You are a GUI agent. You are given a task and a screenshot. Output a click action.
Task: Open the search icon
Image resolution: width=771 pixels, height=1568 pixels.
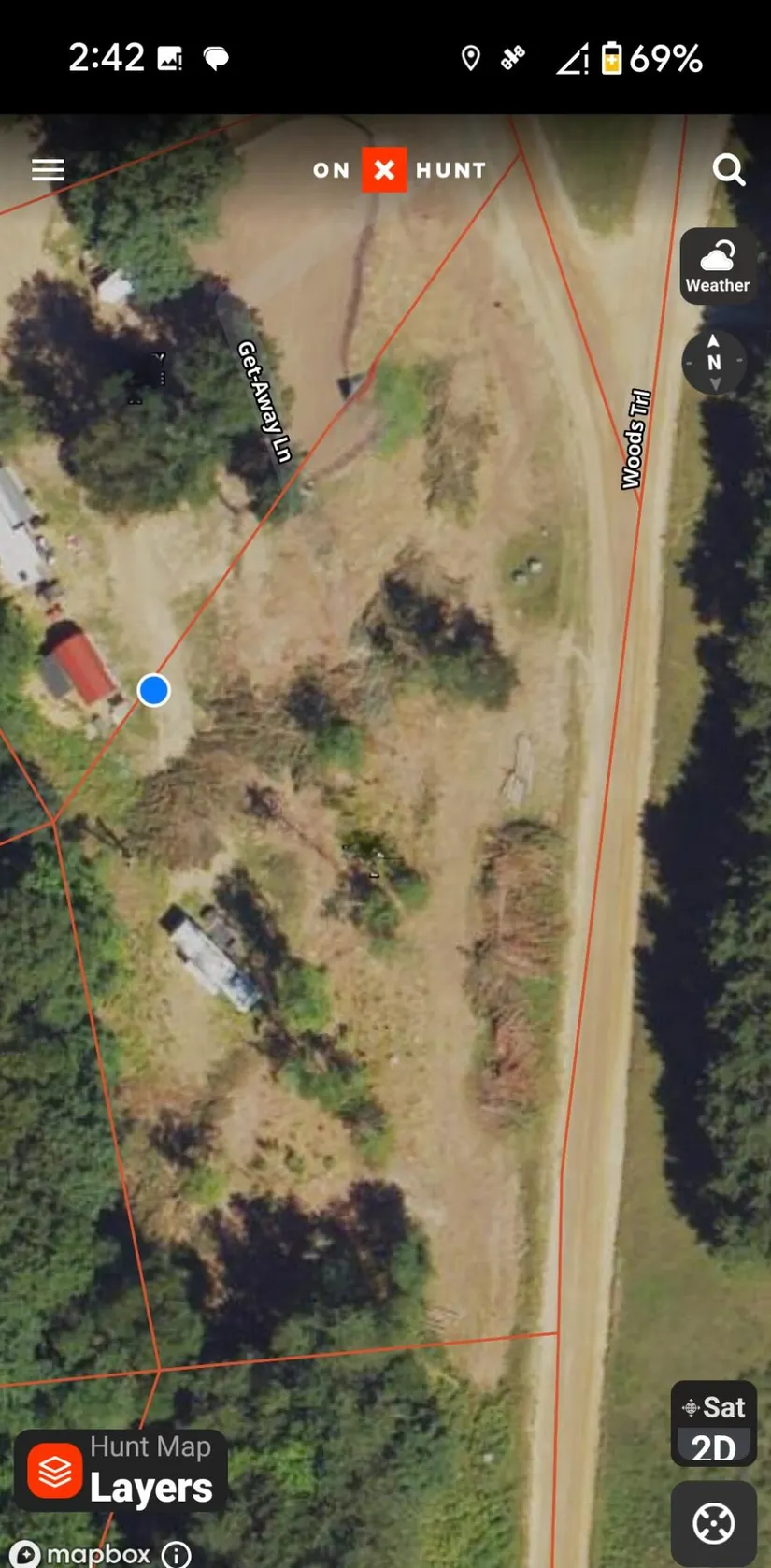[x=729, y=170]
